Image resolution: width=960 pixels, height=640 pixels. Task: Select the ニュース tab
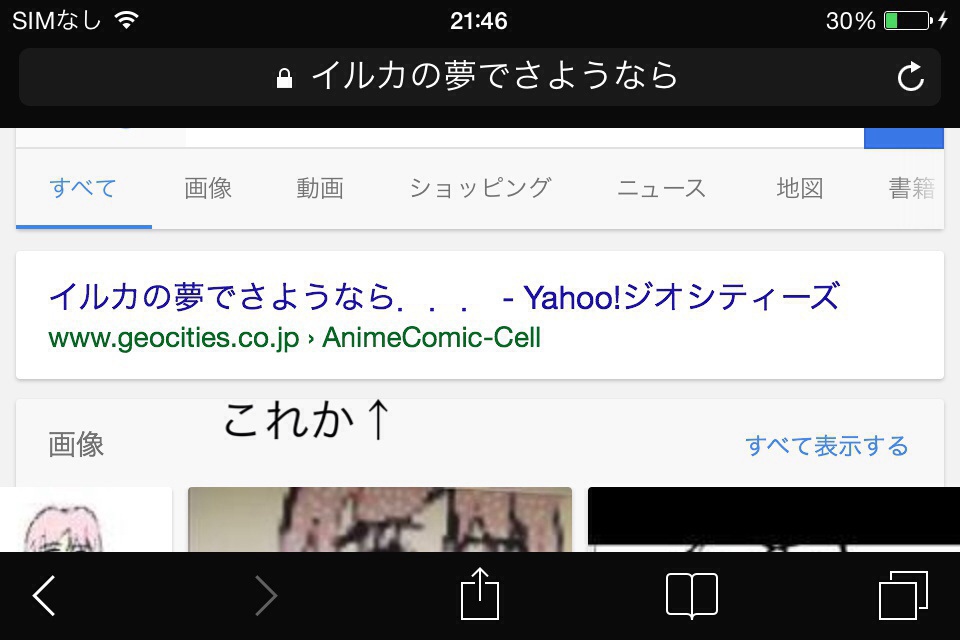(661, 188)
